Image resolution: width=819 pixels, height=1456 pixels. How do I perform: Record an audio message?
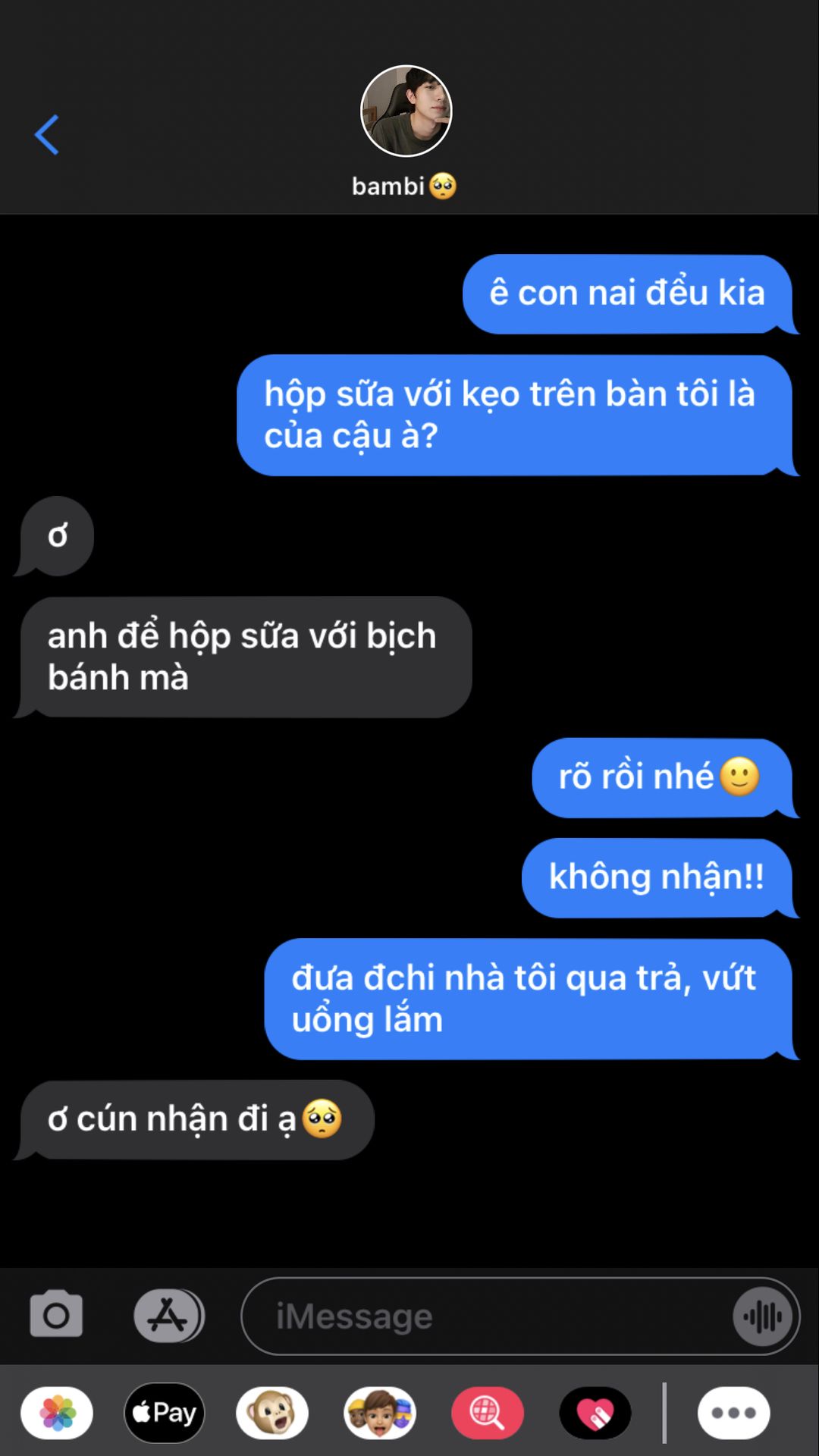[763, 1316]
